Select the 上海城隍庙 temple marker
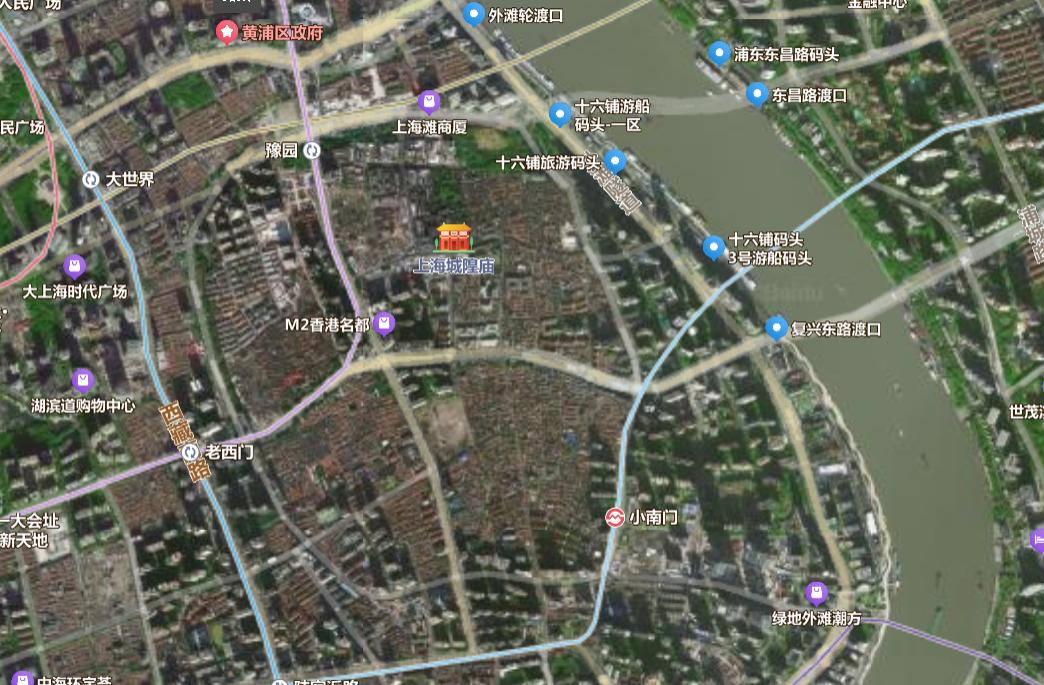Viewport: 1044px width, 685px height. [x=454, y=237]
